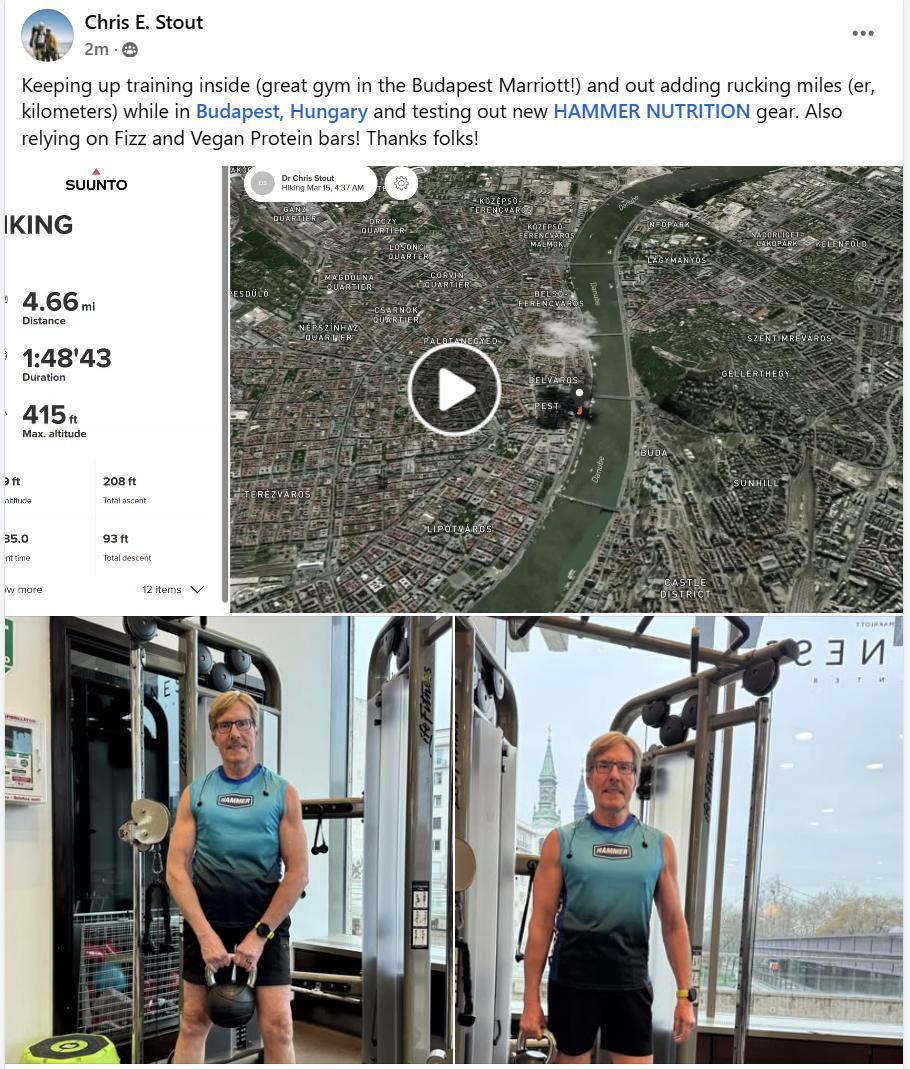Open the gym photo with the church spire
The image size is (910, 1069).
click(x=678, y=840)
